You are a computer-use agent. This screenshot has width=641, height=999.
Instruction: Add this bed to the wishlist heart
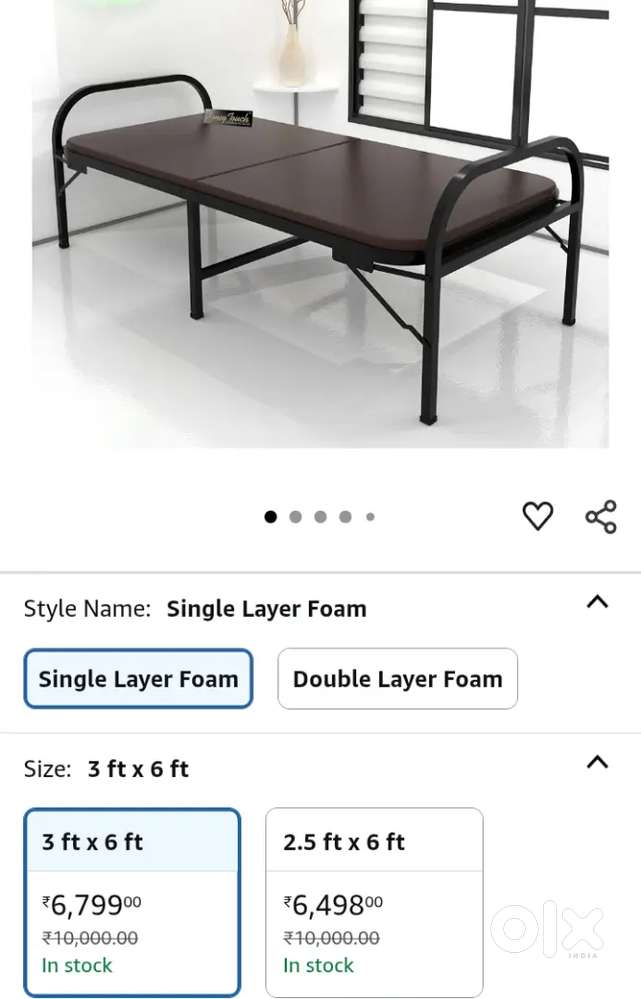coord(538,516)
